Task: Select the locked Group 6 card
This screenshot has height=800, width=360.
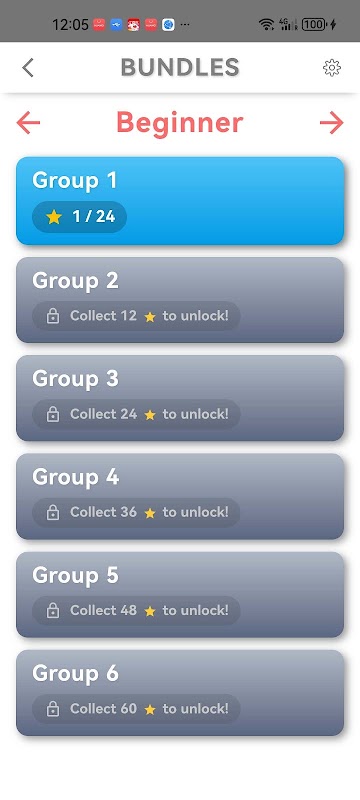Action: coord(180,693)
